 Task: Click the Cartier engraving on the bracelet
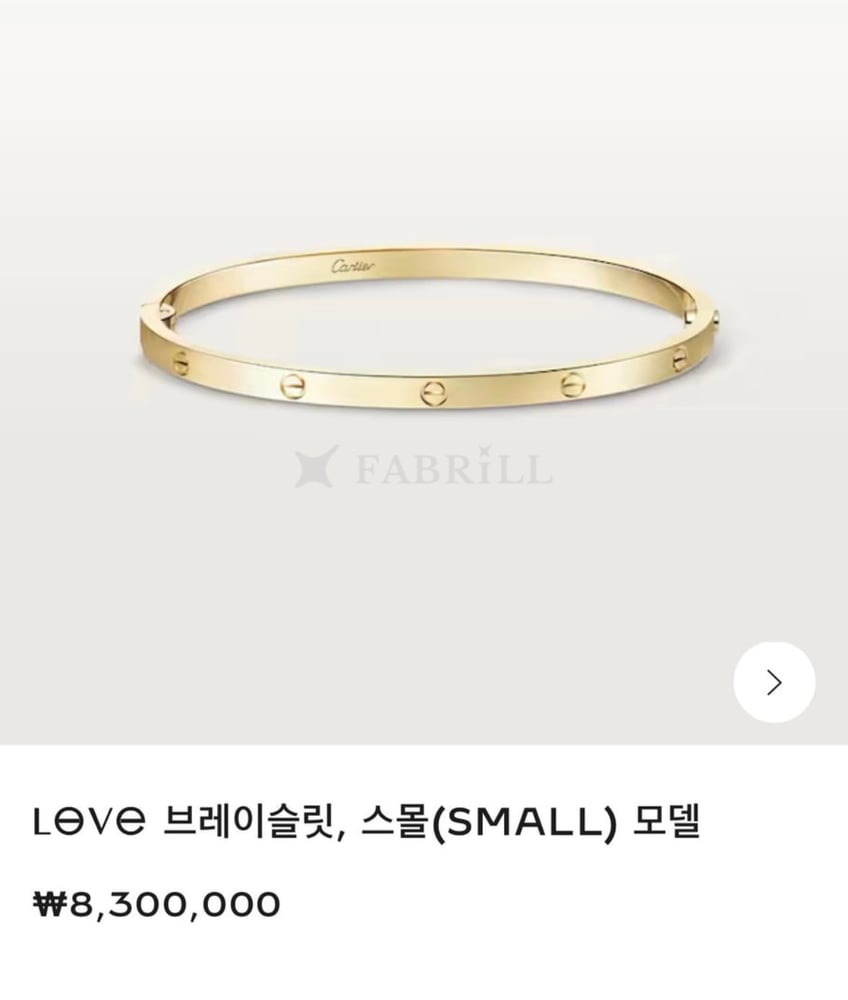coord(352,264)
